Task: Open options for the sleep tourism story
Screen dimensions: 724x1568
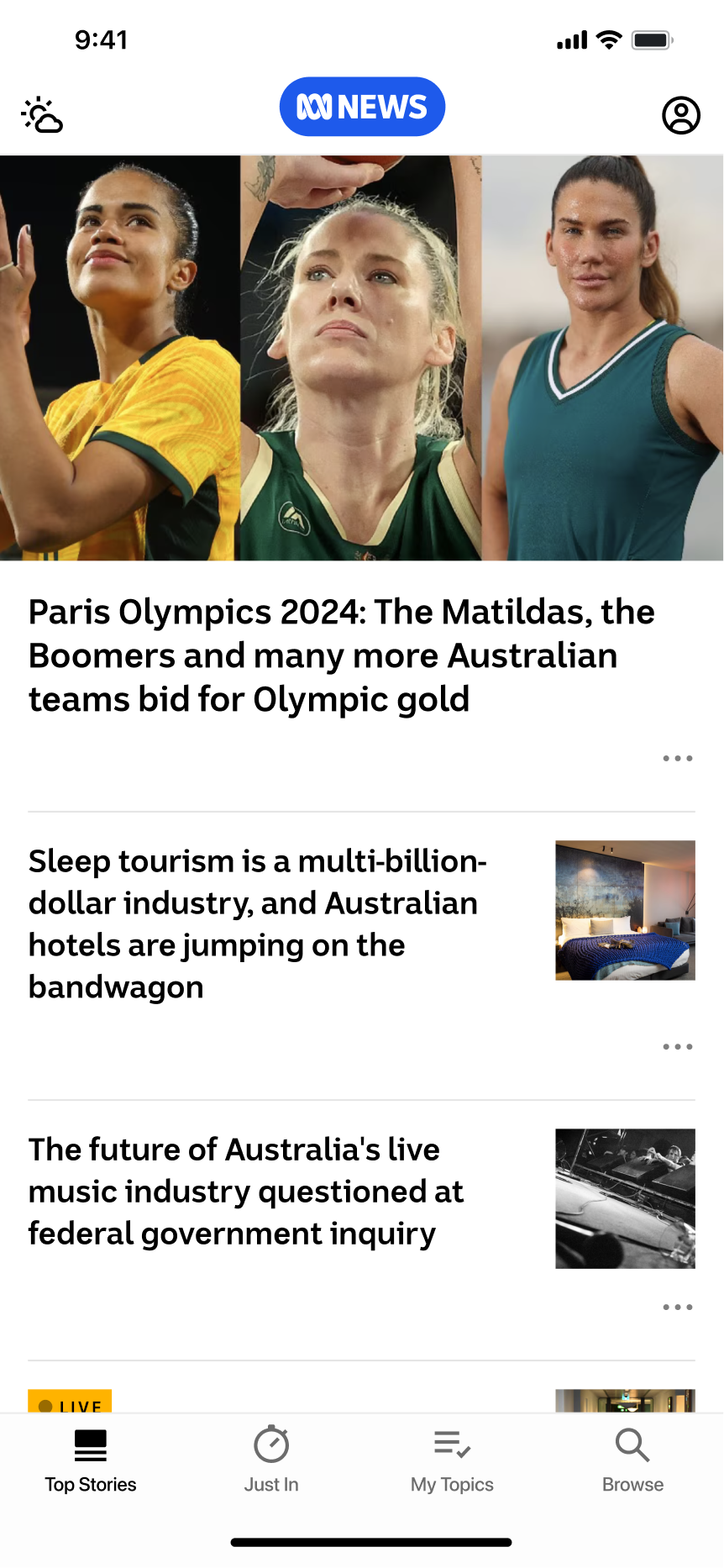Action: (677, 1047)
